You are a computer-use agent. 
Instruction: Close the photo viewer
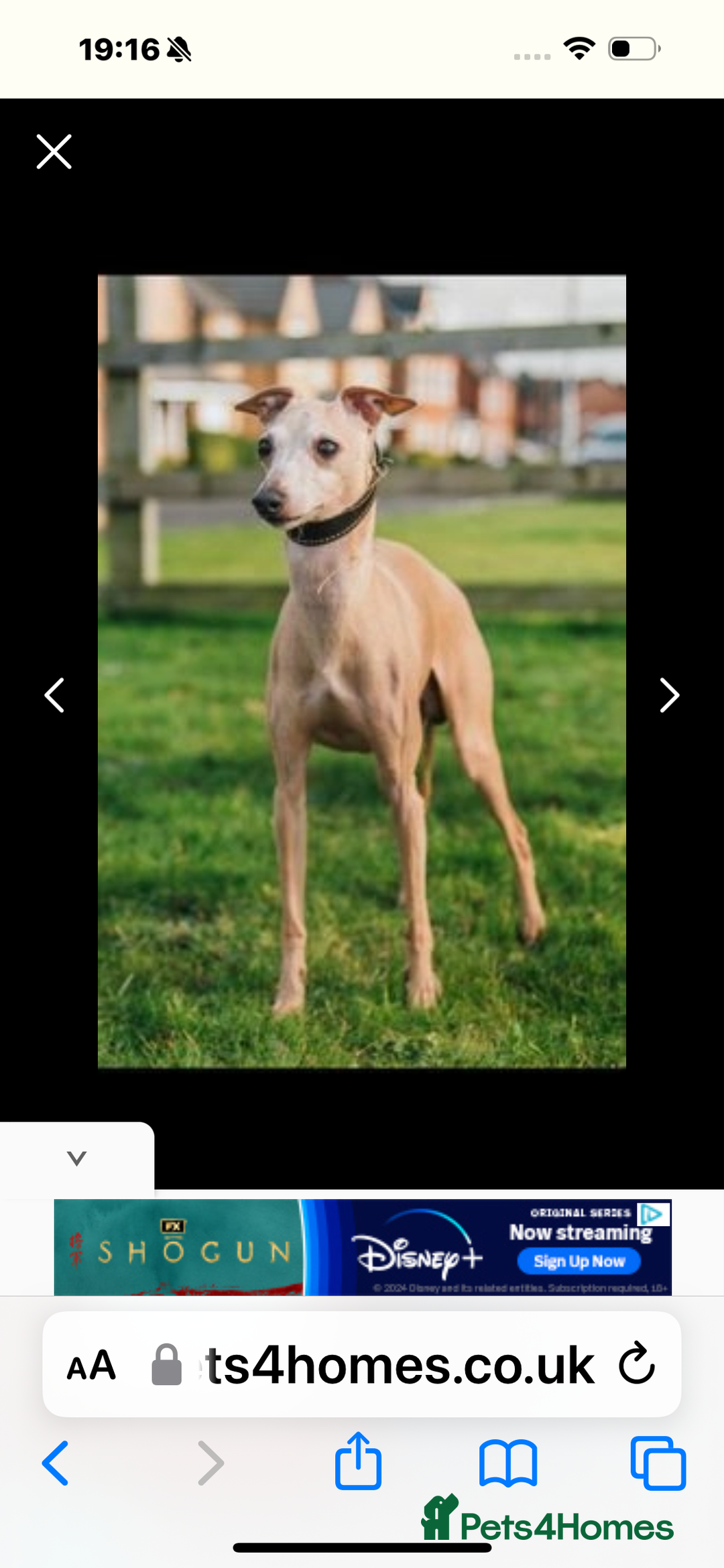[54, 152]
